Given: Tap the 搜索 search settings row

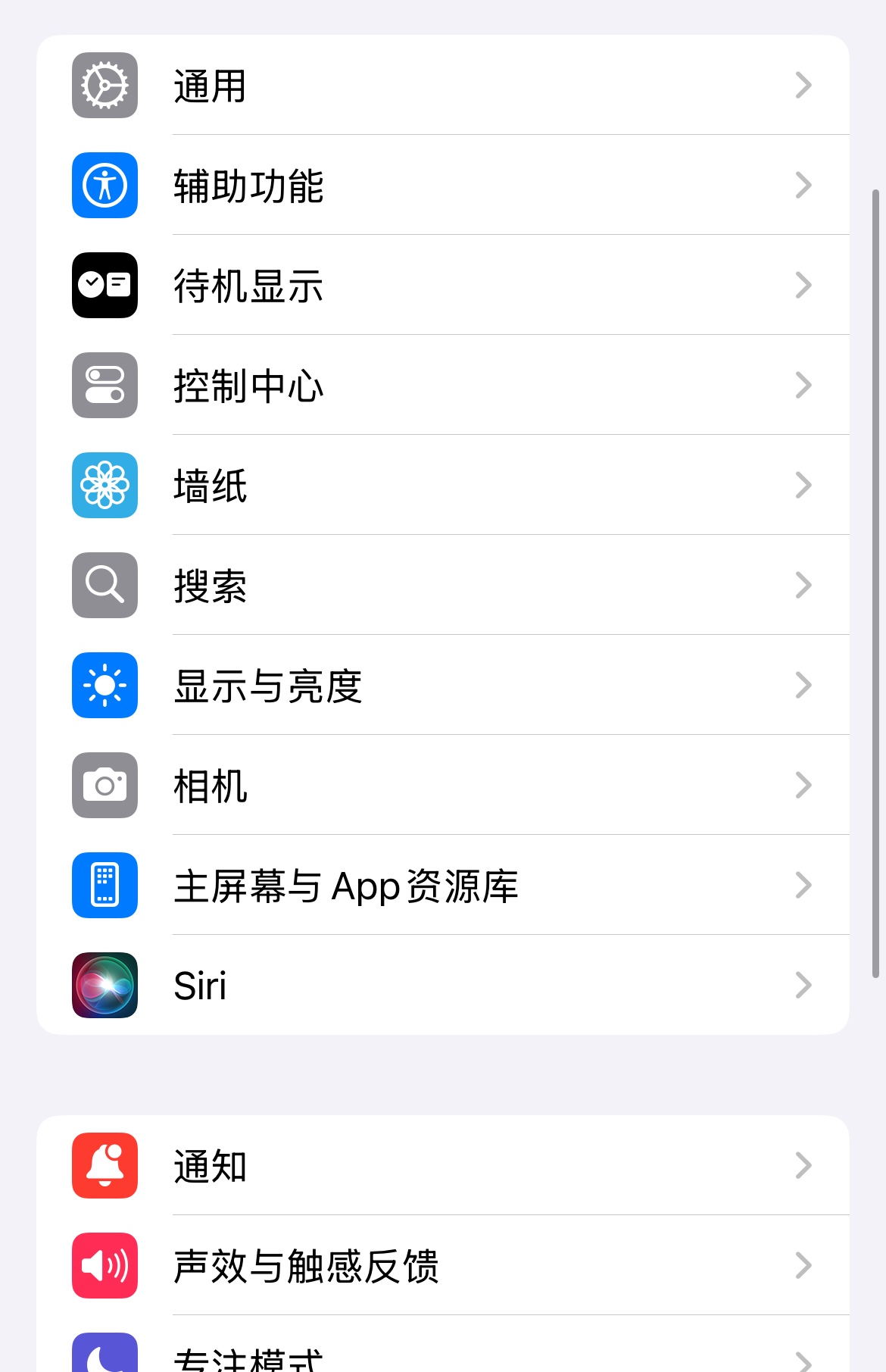Looking at the screenshot, I should point(442,586).
